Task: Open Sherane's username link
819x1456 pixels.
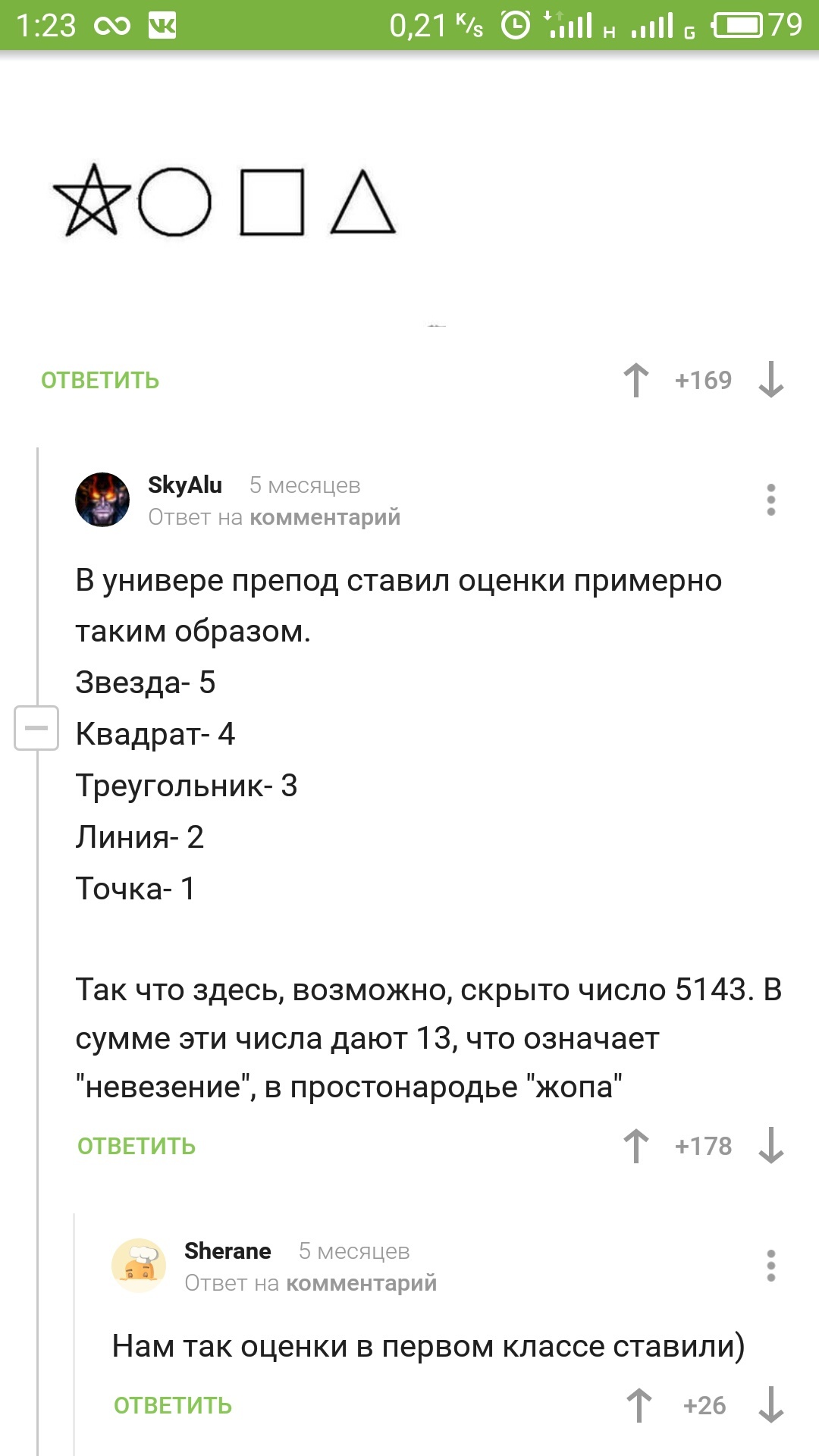Action: click(x=227, y=1250)
